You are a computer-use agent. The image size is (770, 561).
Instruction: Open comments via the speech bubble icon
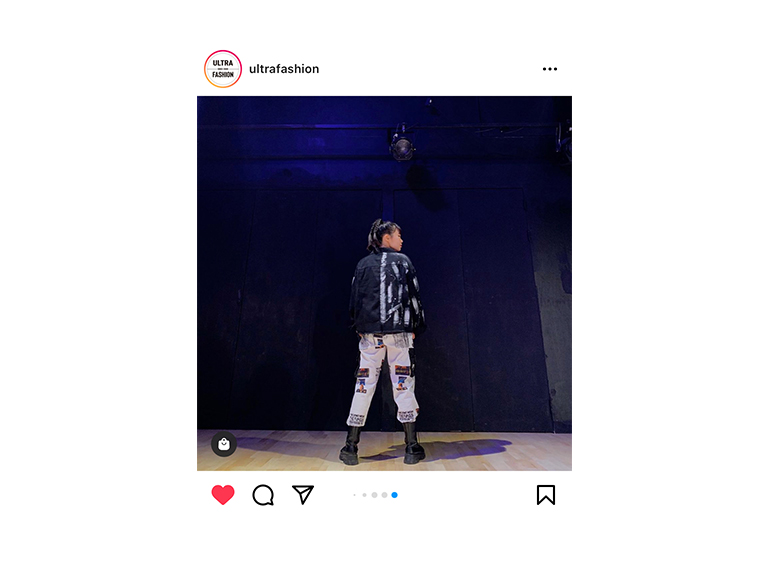coord(263,495)
